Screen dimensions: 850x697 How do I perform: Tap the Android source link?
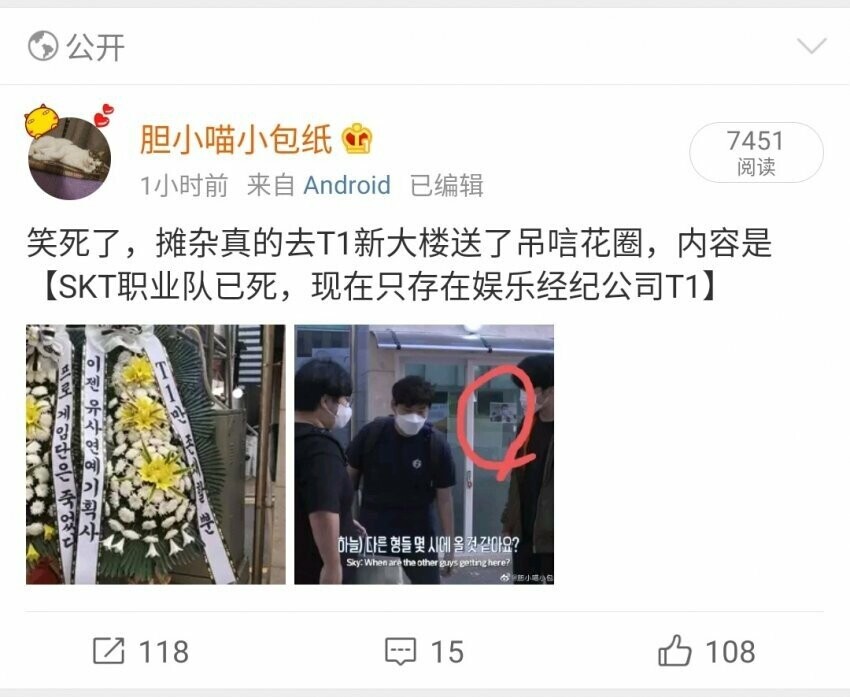pos(346,185)
